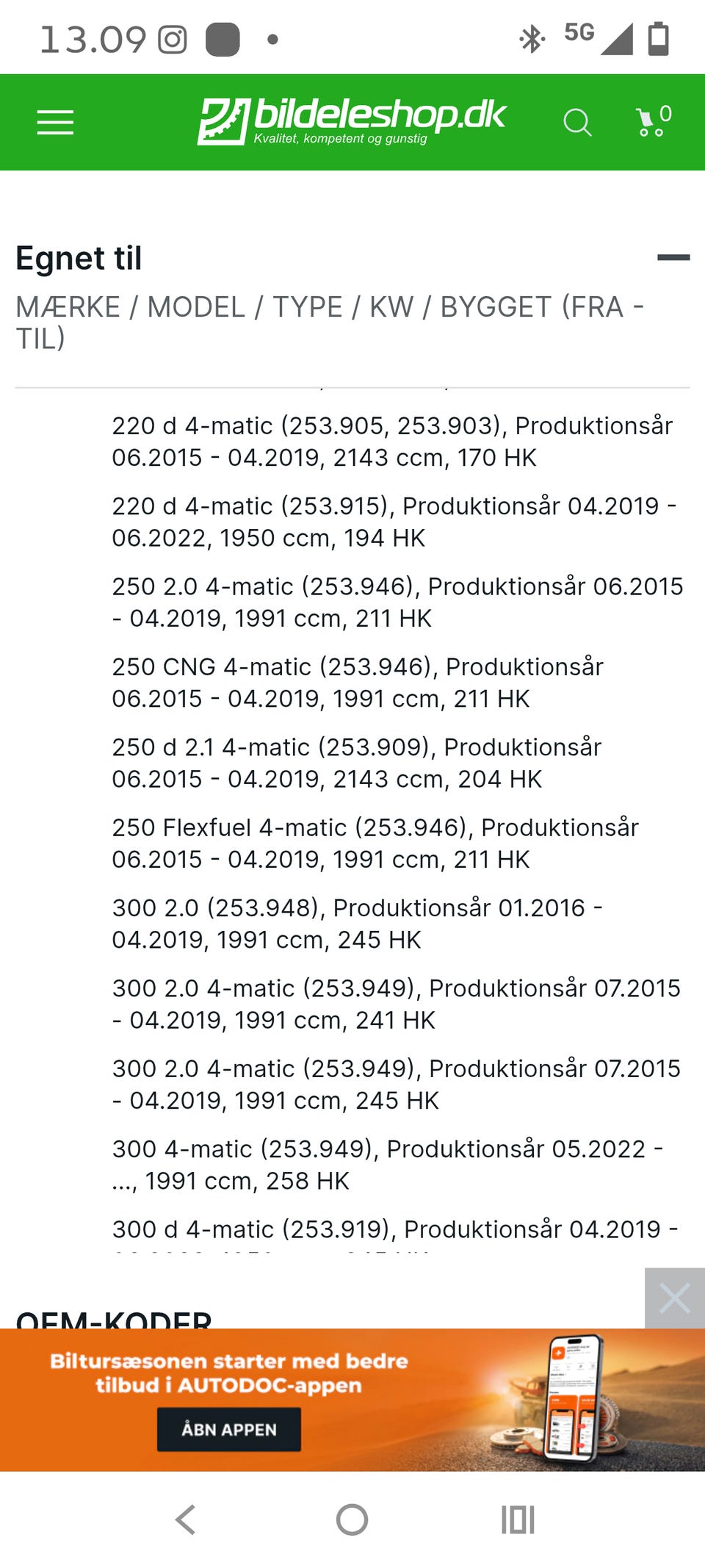
Task: Go back with system back button
Action: [186, 1520]
